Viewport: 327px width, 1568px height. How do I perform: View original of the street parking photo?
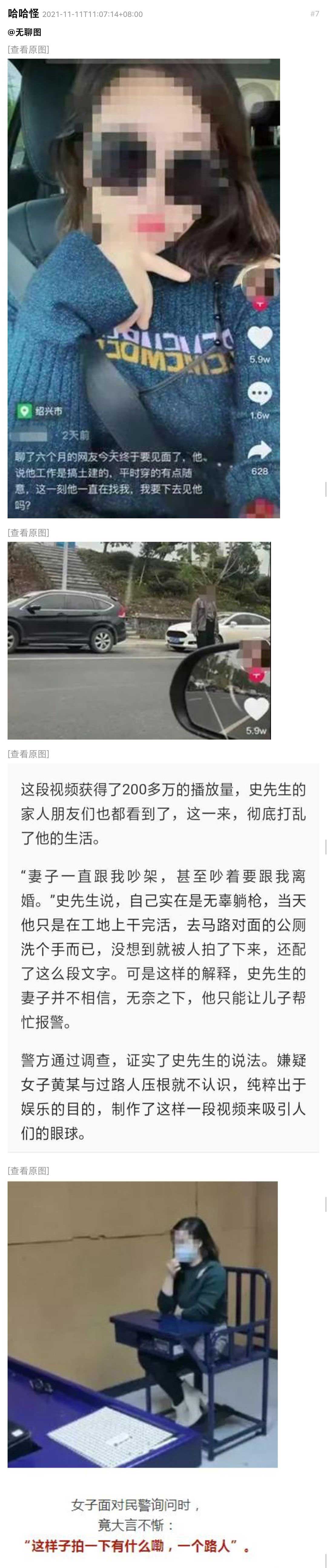28,533
